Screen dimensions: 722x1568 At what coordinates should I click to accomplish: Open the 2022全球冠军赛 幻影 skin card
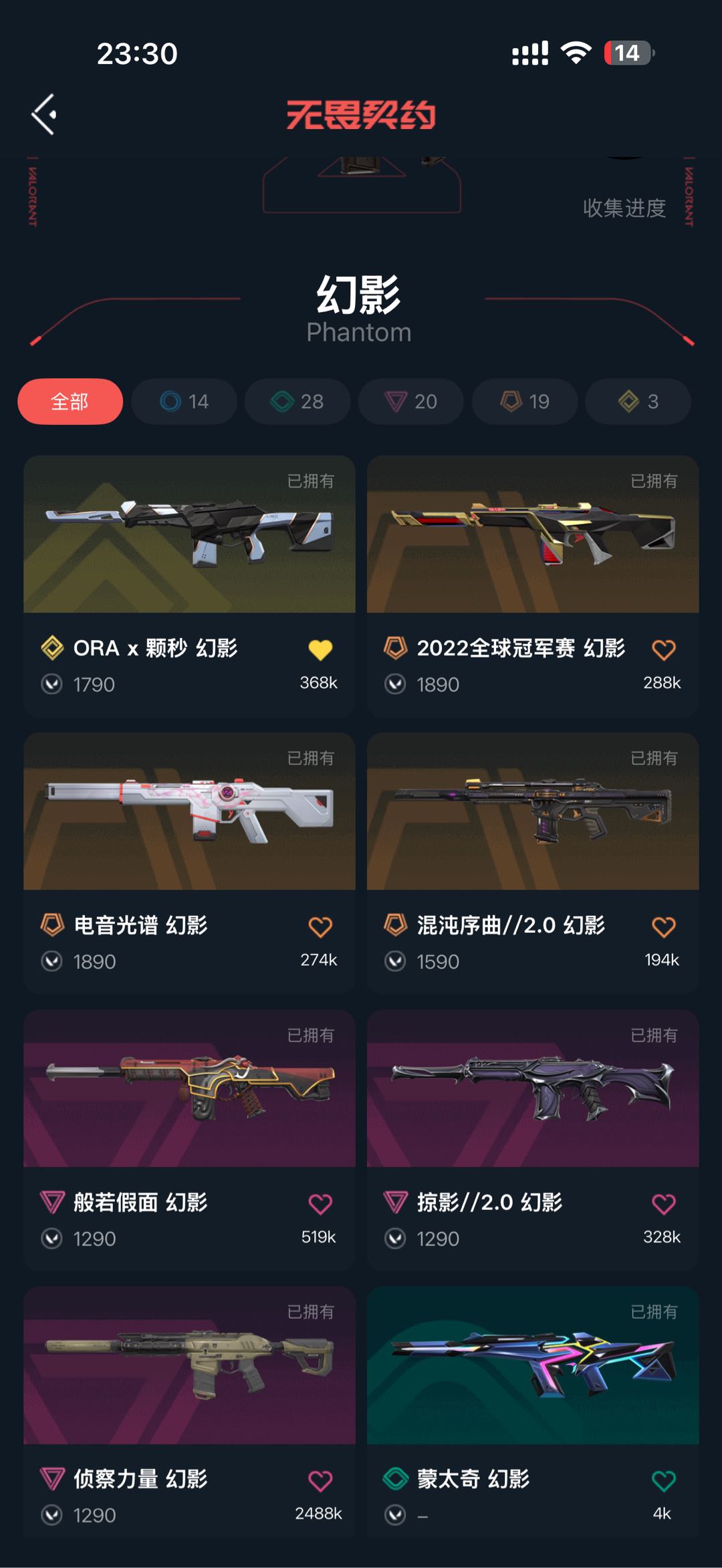coord(533,586)
